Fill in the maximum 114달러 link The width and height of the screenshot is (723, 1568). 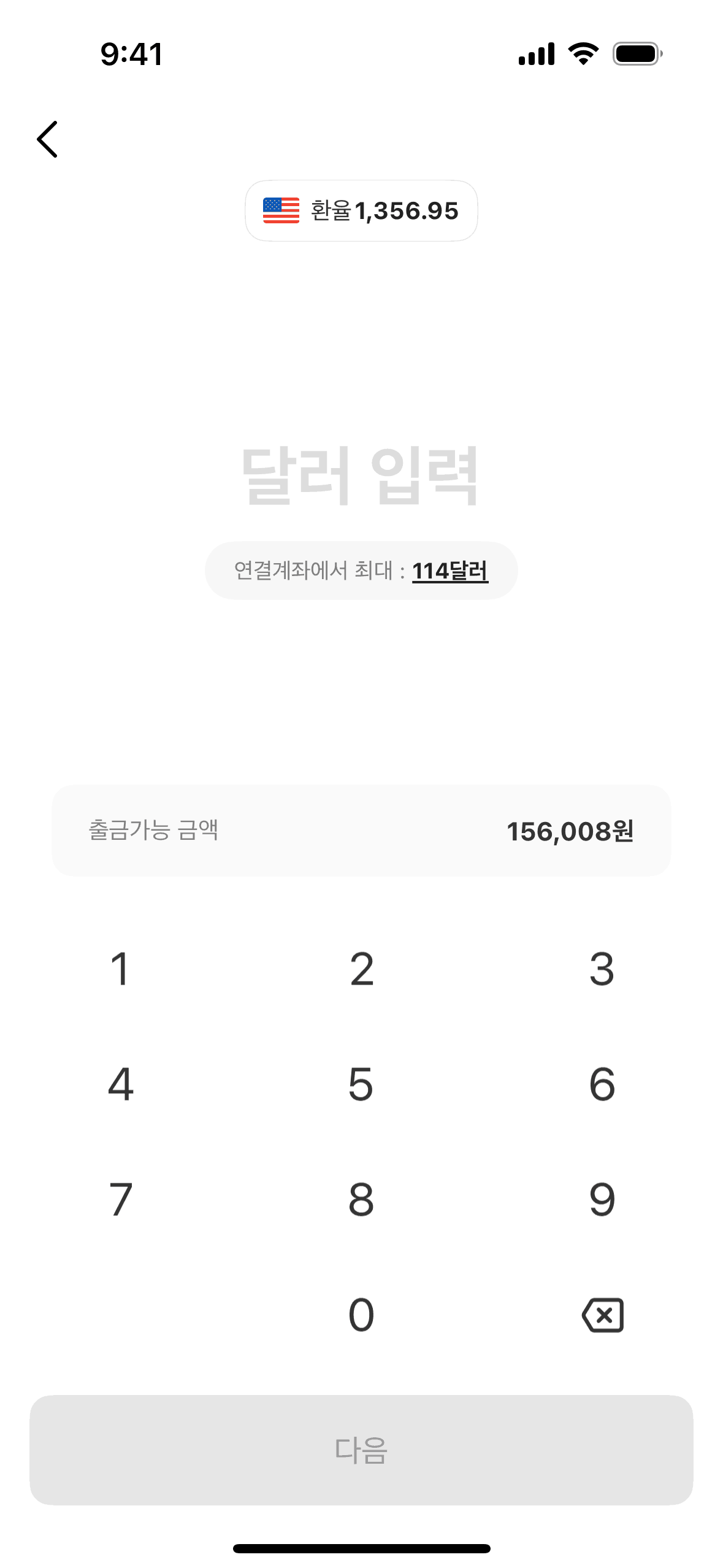(x=449, y=571)
